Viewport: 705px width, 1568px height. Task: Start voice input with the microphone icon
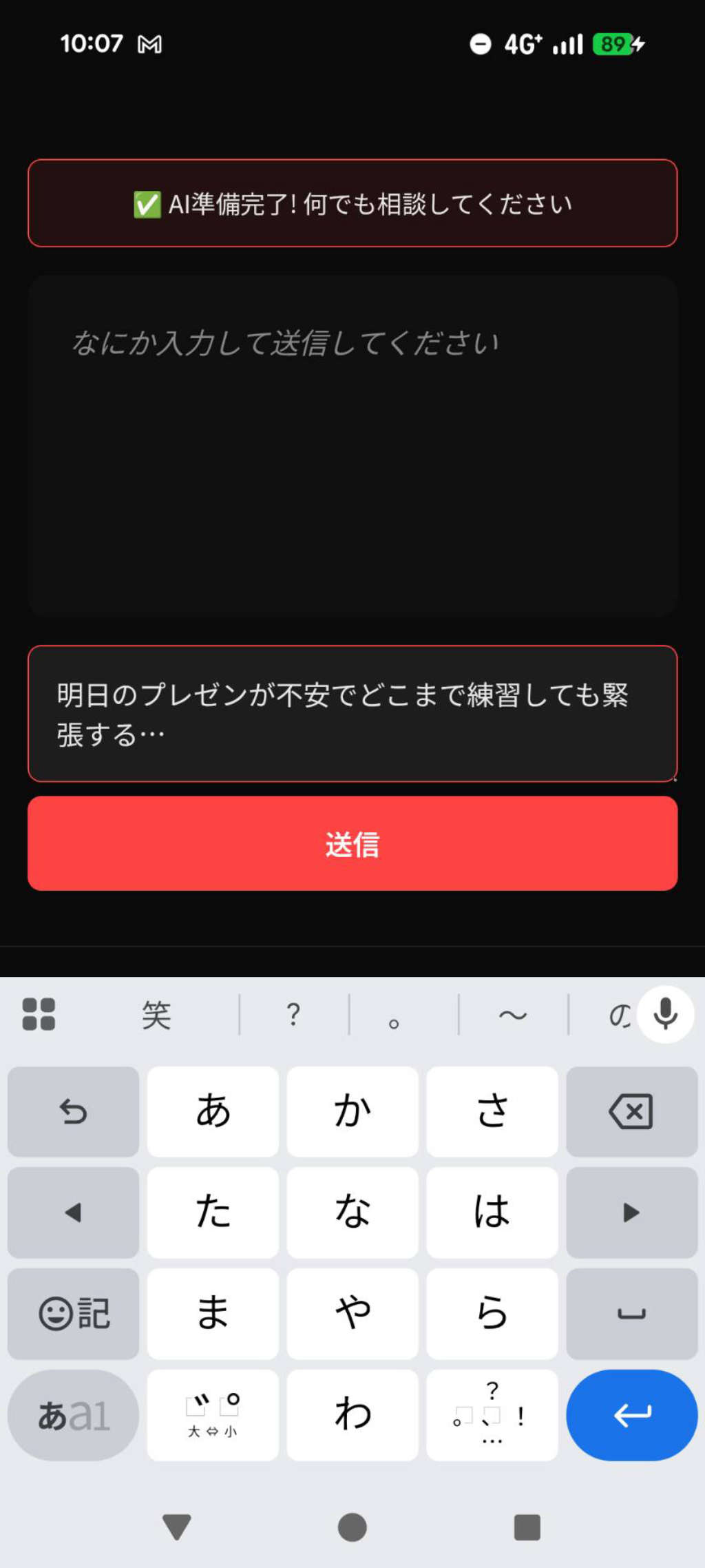pos(665,1014)
